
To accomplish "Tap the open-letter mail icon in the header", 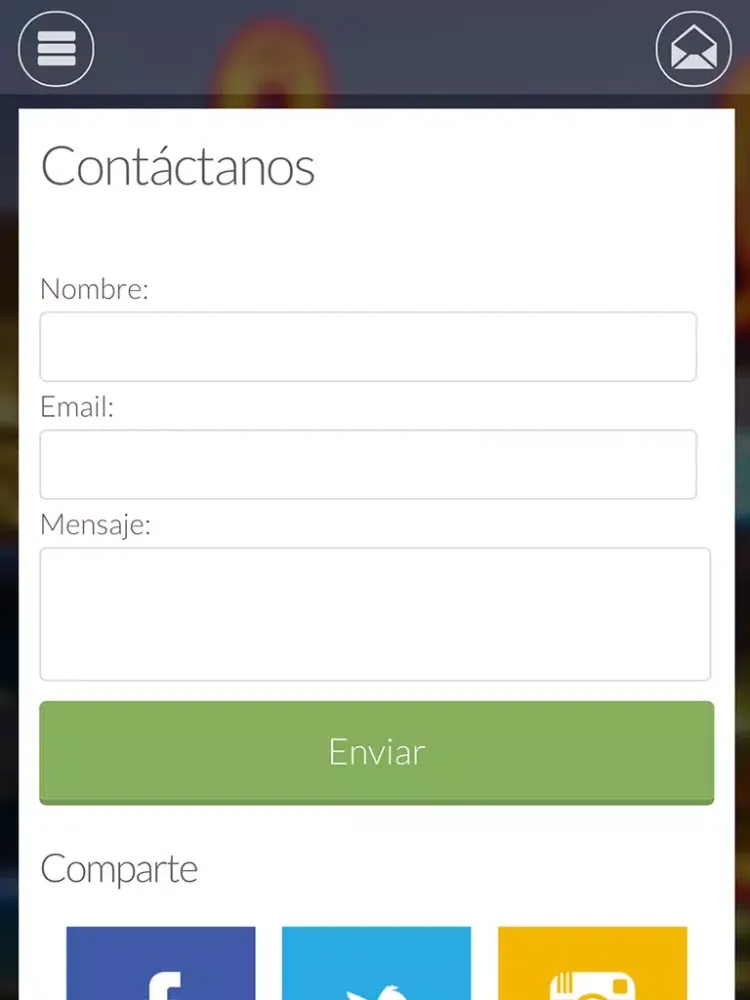I will [692, 48].
